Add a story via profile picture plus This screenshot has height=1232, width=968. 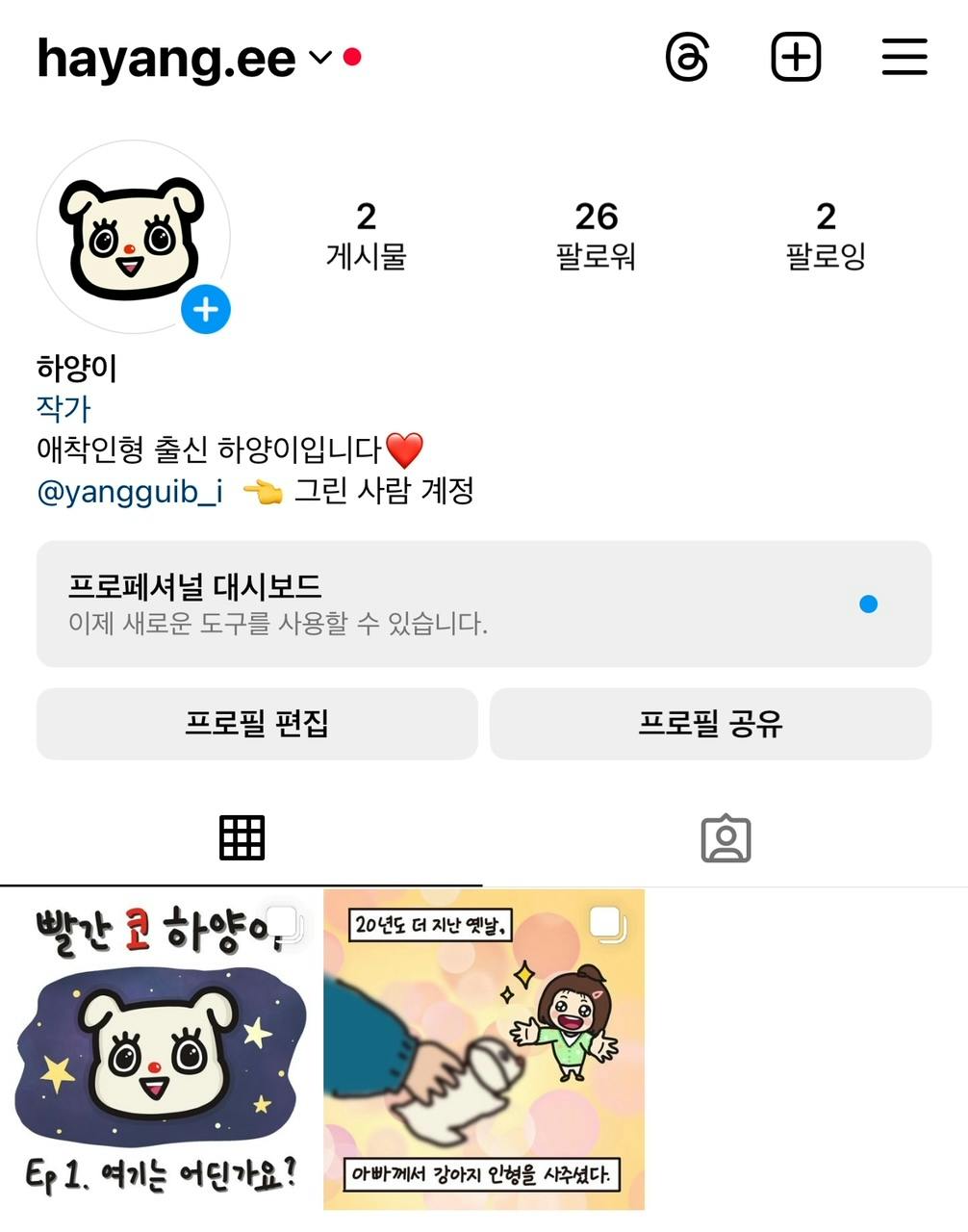(206, 310)
